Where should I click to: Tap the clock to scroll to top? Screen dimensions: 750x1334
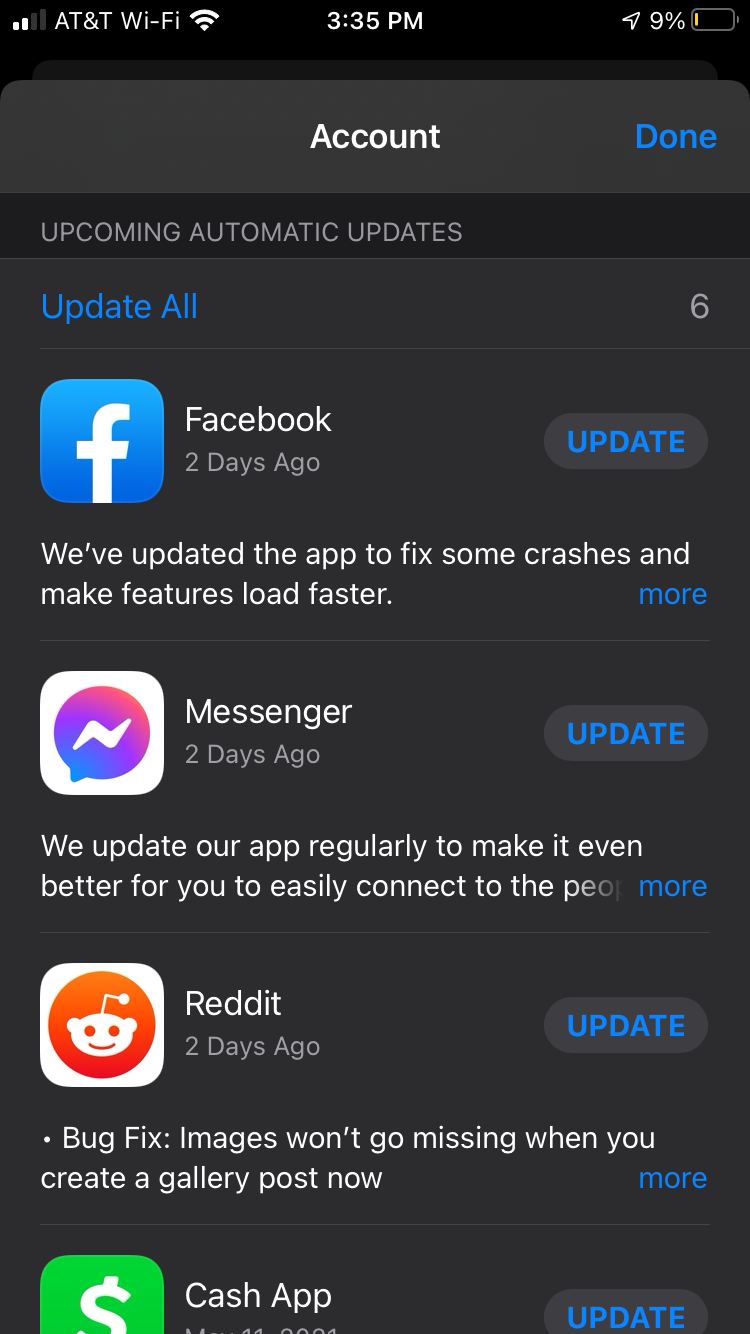tap(375, 20)
